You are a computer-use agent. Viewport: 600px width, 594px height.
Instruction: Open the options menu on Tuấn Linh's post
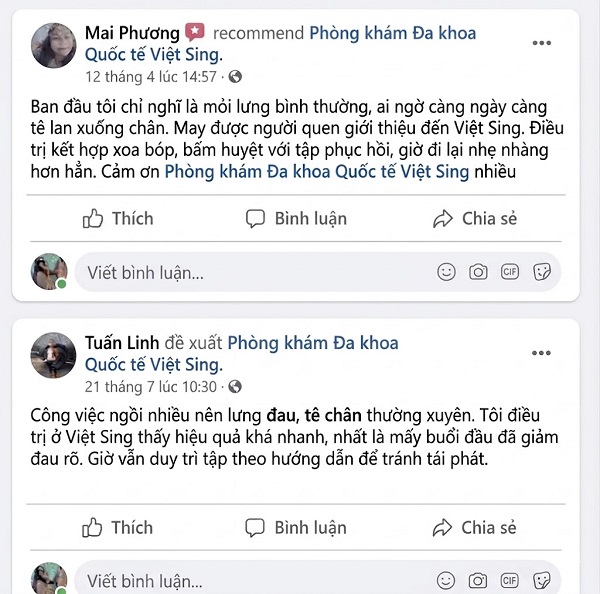pos(541,353)
